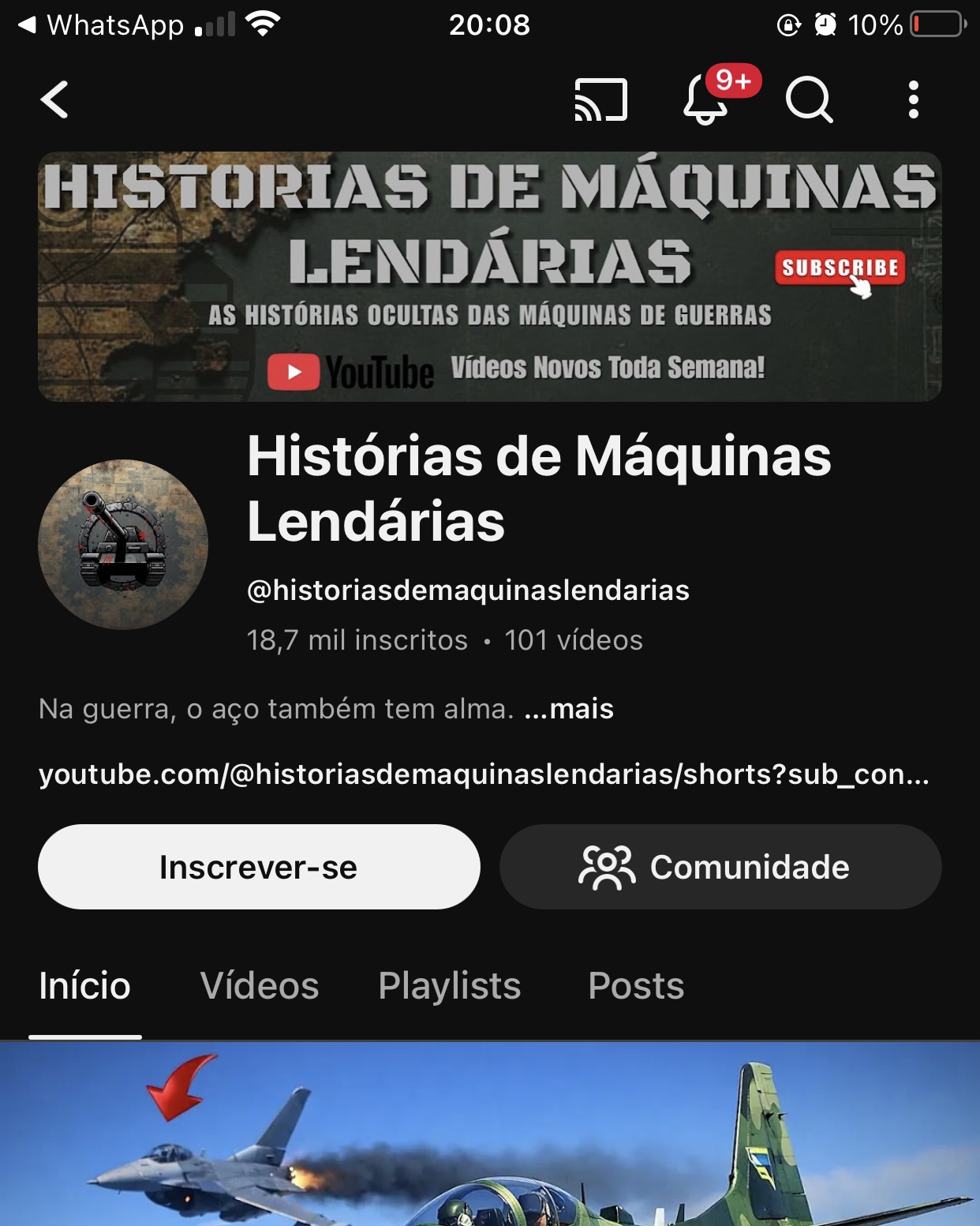Switch to the Vídeos tab
Screen dimensions: 980x1226
coord(260,986)
